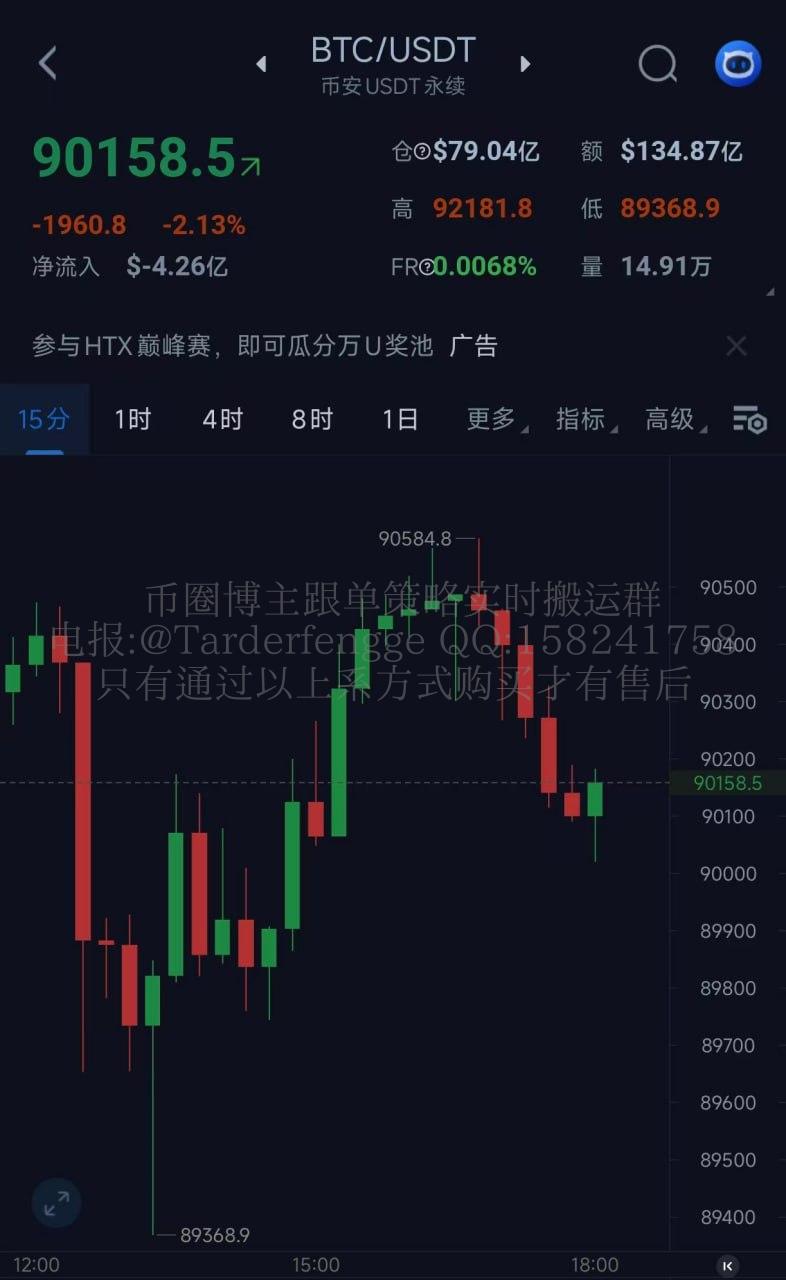The width and height of the screenshot is (786, 1280).
Task: Switch to the previous trading pair
Action: point(261,64)
